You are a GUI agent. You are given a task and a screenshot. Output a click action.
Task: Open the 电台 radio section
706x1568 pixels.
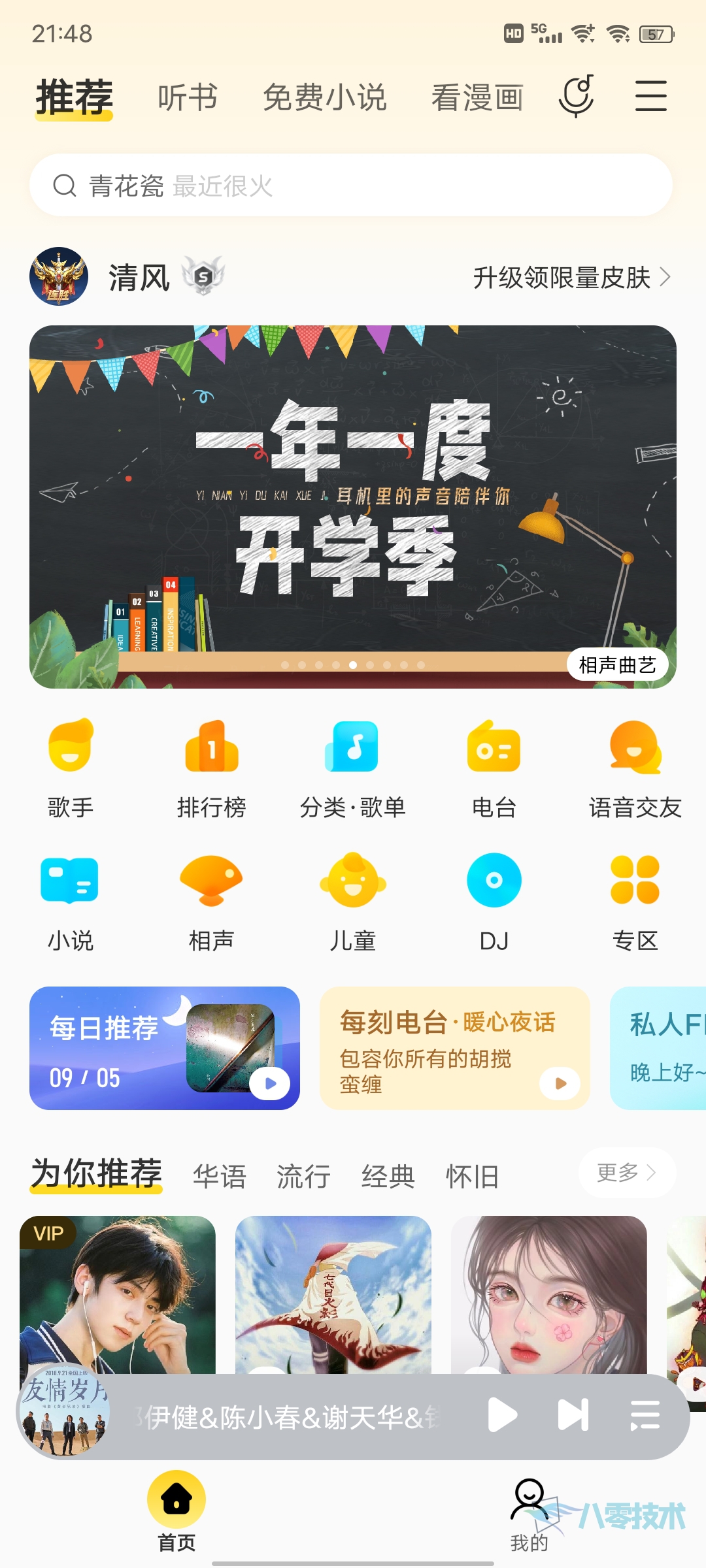click(494, 768)
